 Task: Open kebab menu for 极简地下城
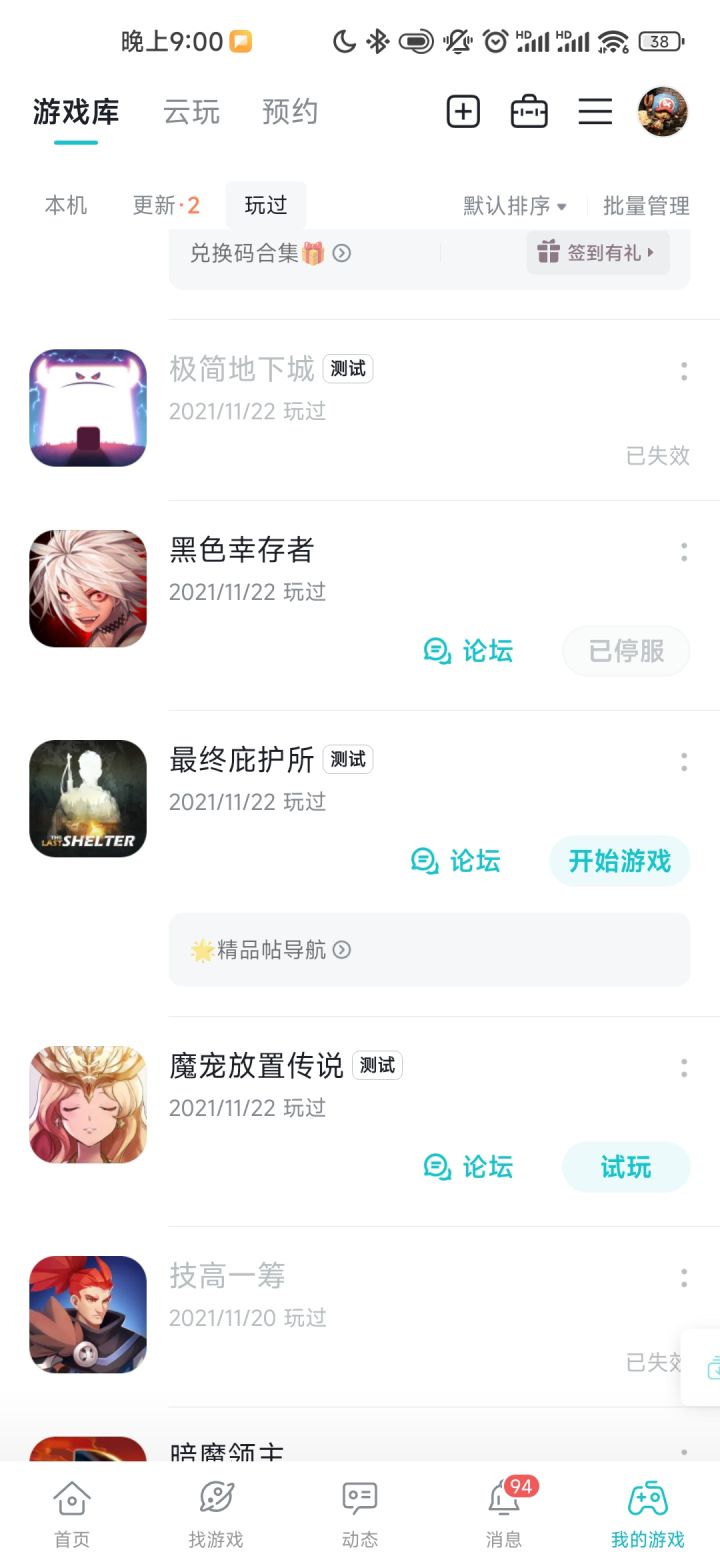[x=684, y=371]
